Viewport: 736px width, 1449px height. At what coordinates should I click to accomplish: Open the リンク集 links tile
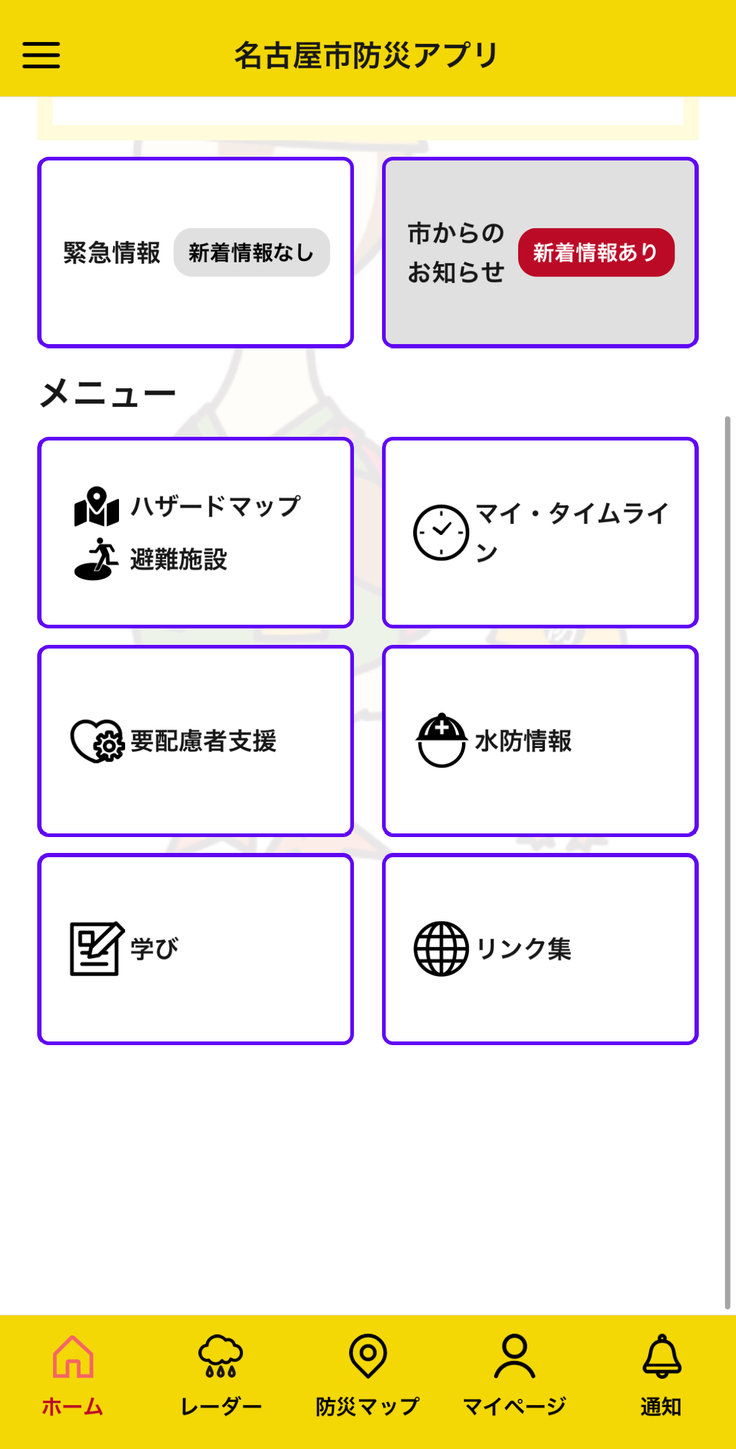540,949
